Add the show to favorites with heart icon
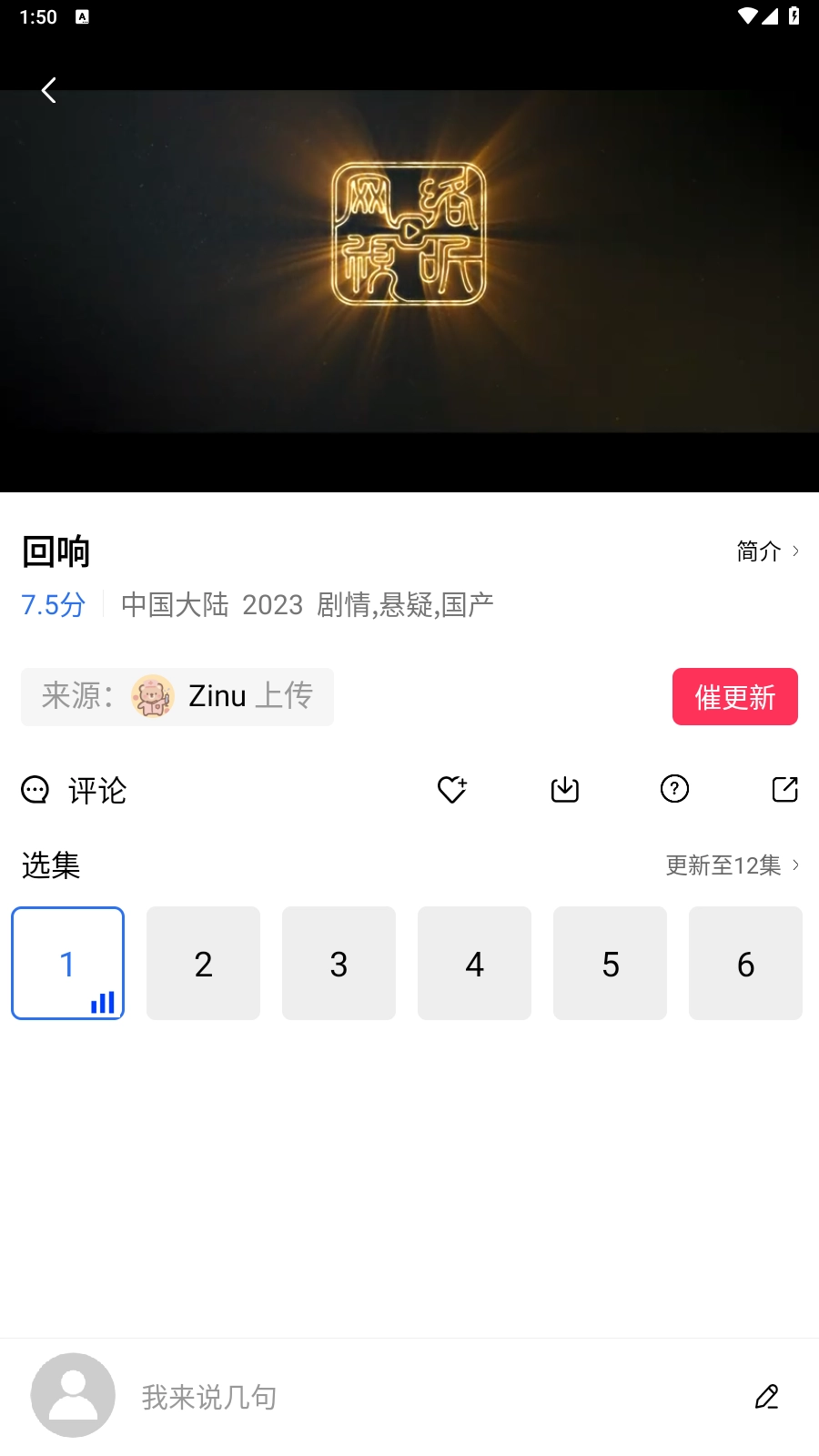 pyautogui.click(x=452, y=790)
